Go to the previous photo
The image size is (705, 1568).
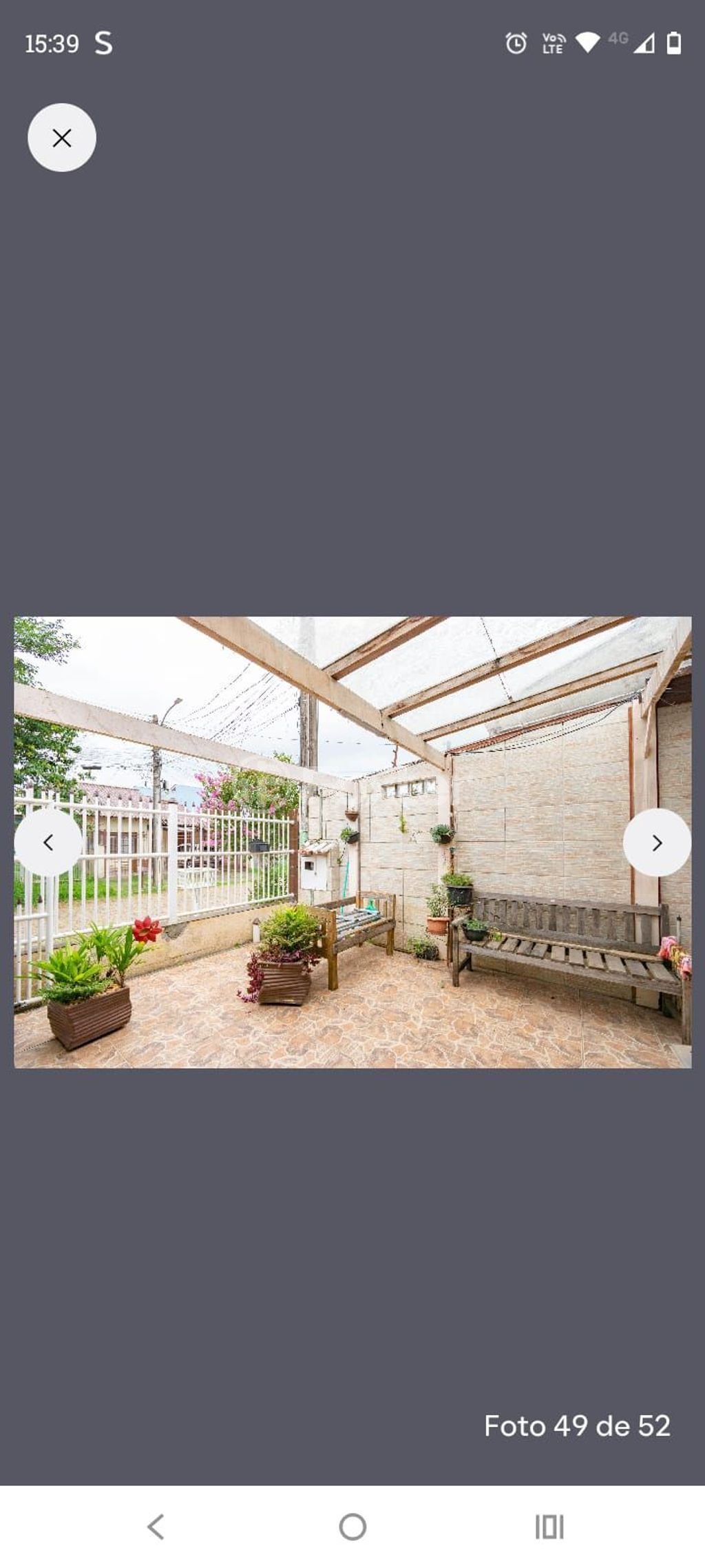click(x=48, y=842)
